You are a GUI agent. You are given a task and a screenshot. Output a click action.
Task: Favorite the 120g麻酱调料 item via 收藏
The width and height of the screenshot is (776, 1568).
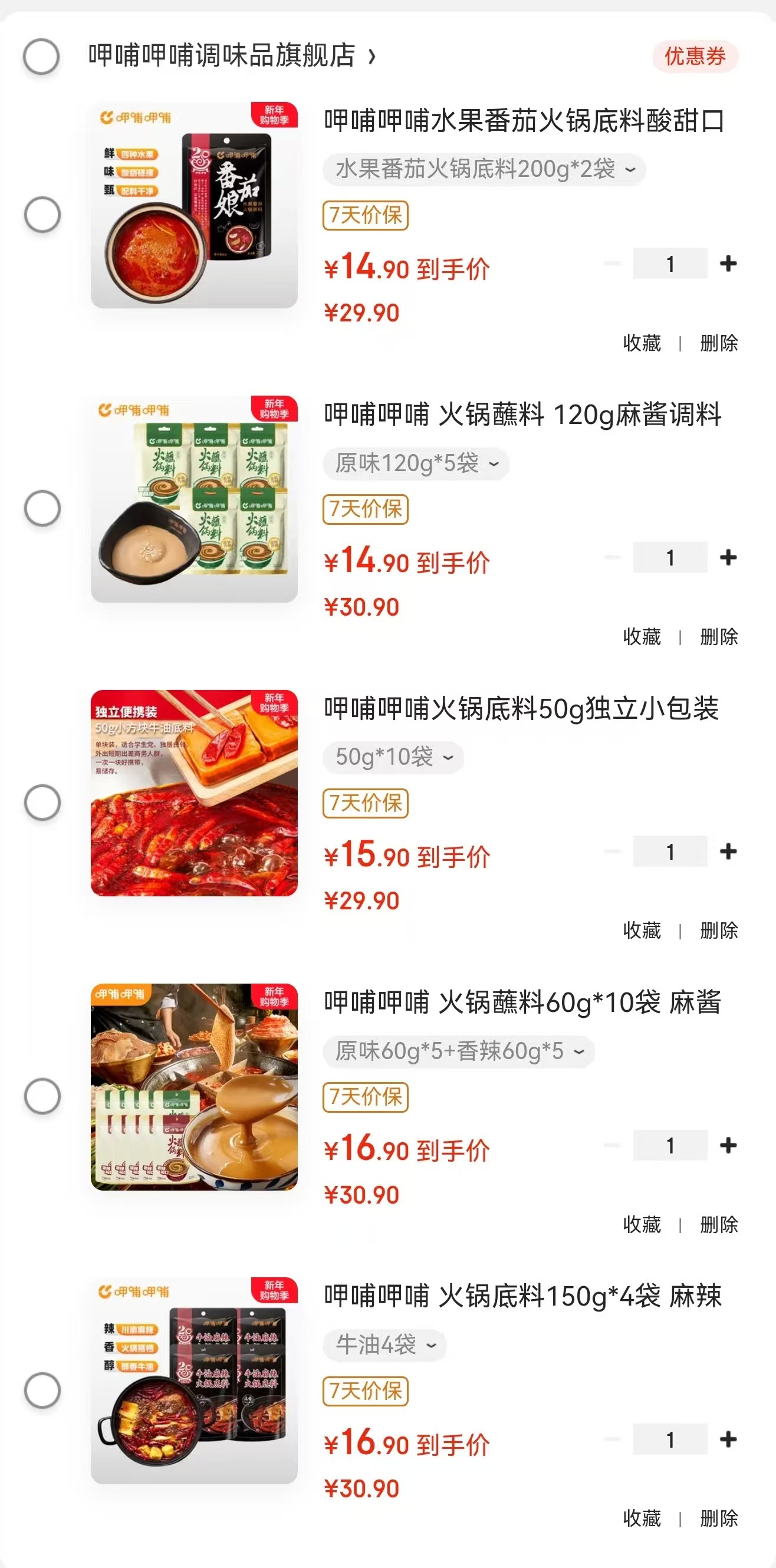pos(642,637)
